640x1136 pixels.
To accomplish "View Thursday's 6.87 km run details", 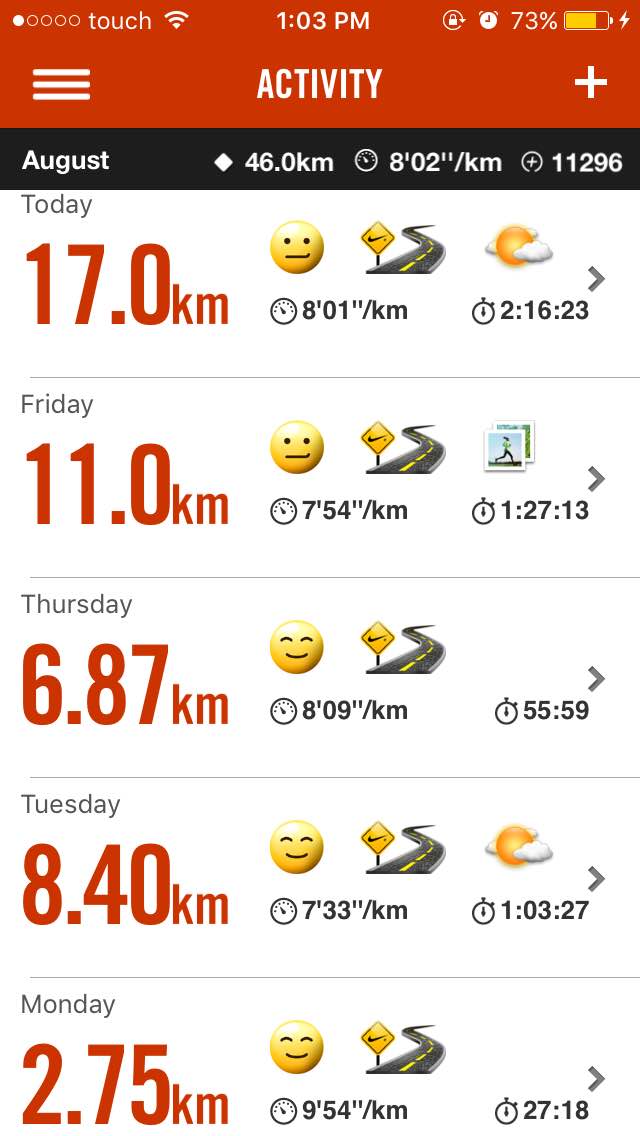I will click(320, 680).
